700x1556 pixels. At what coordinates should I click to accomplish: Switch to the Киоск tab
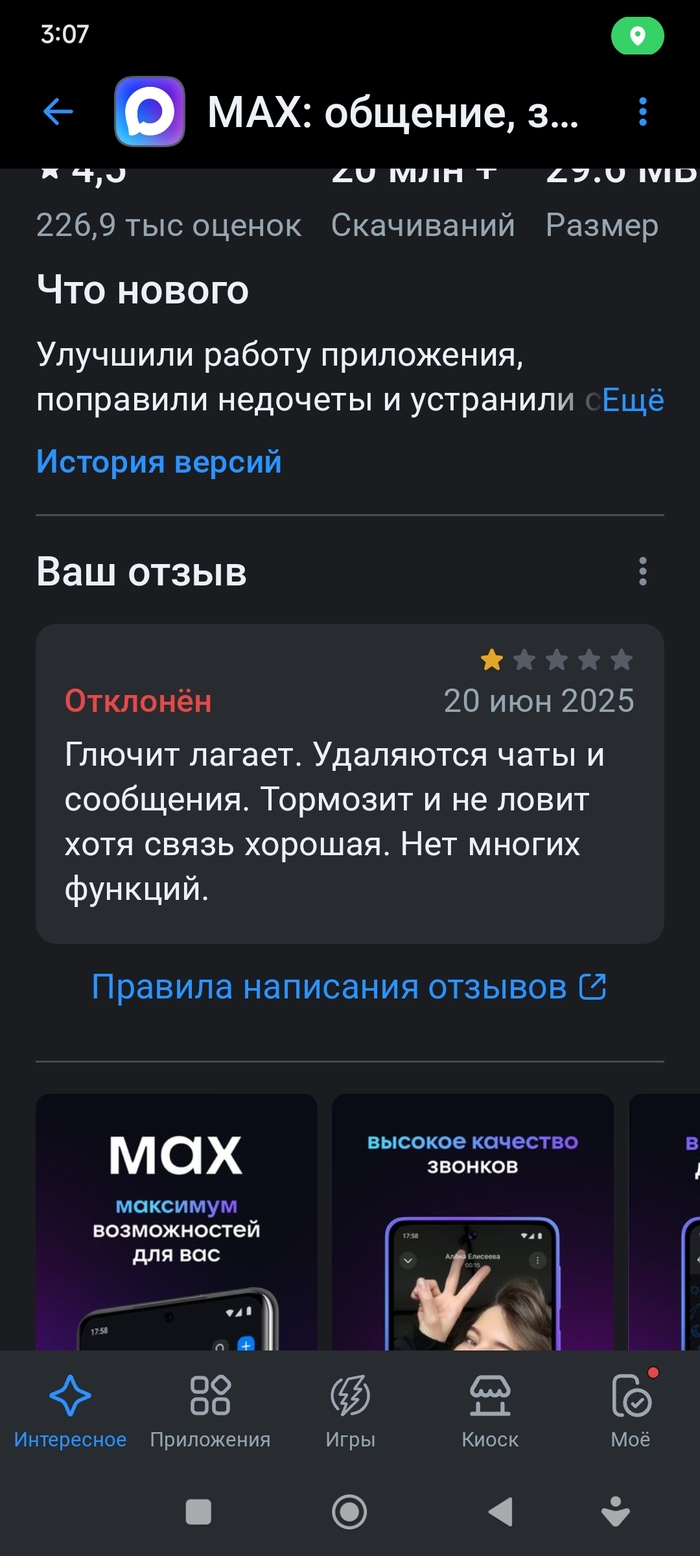[x=490, y=1410]
